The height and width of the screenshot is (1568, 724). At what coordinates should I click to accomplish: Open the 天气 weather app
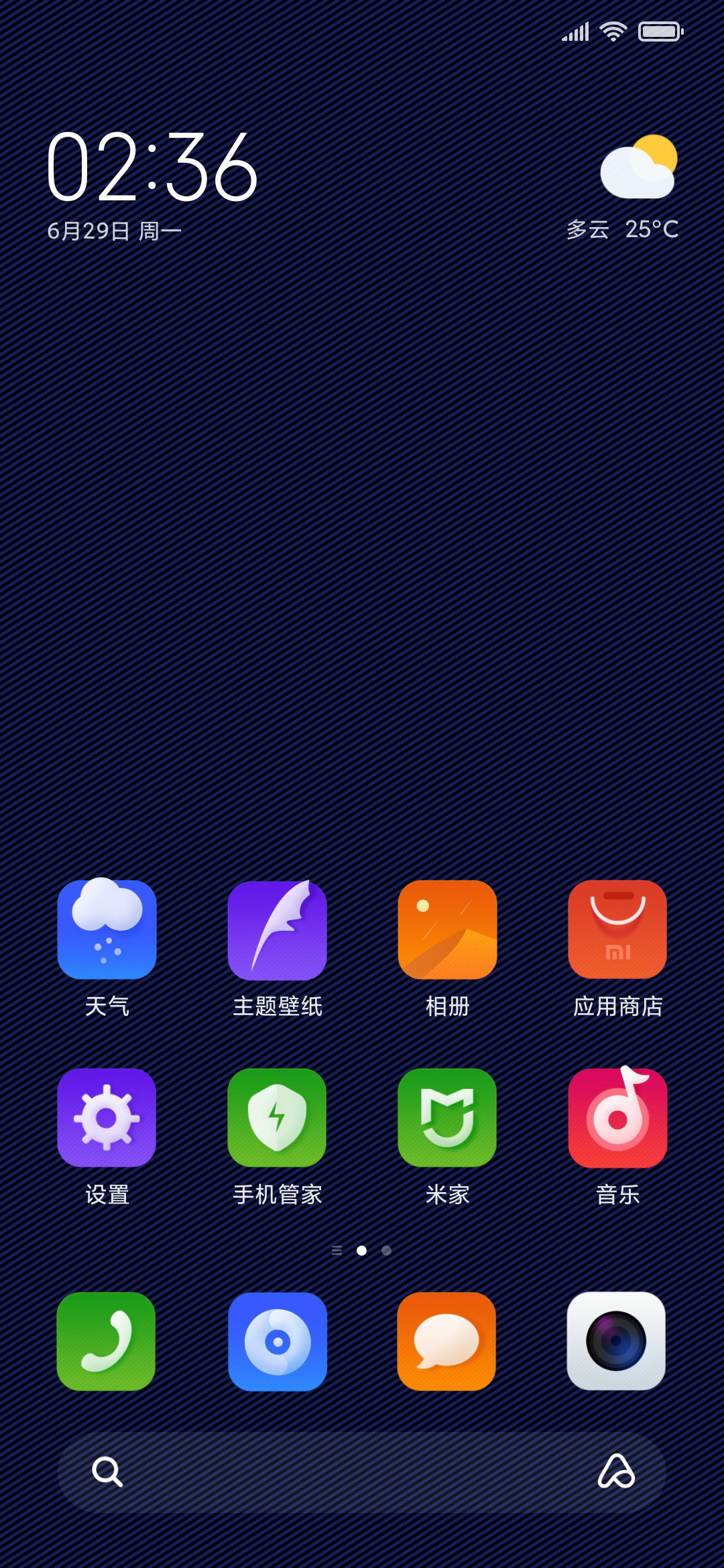[x=107, y=929]
